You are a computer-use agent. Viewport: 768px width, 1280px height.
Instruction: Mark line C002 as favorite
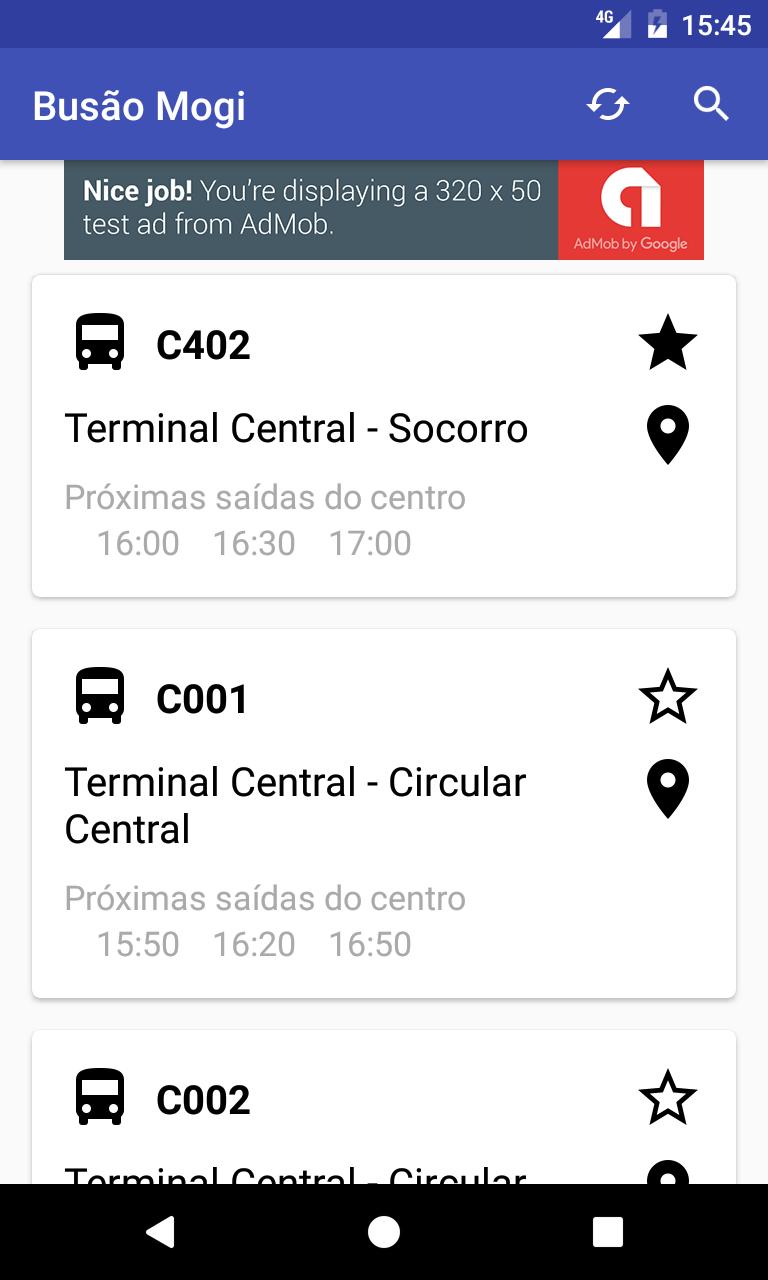click(x=667, y=1098)
